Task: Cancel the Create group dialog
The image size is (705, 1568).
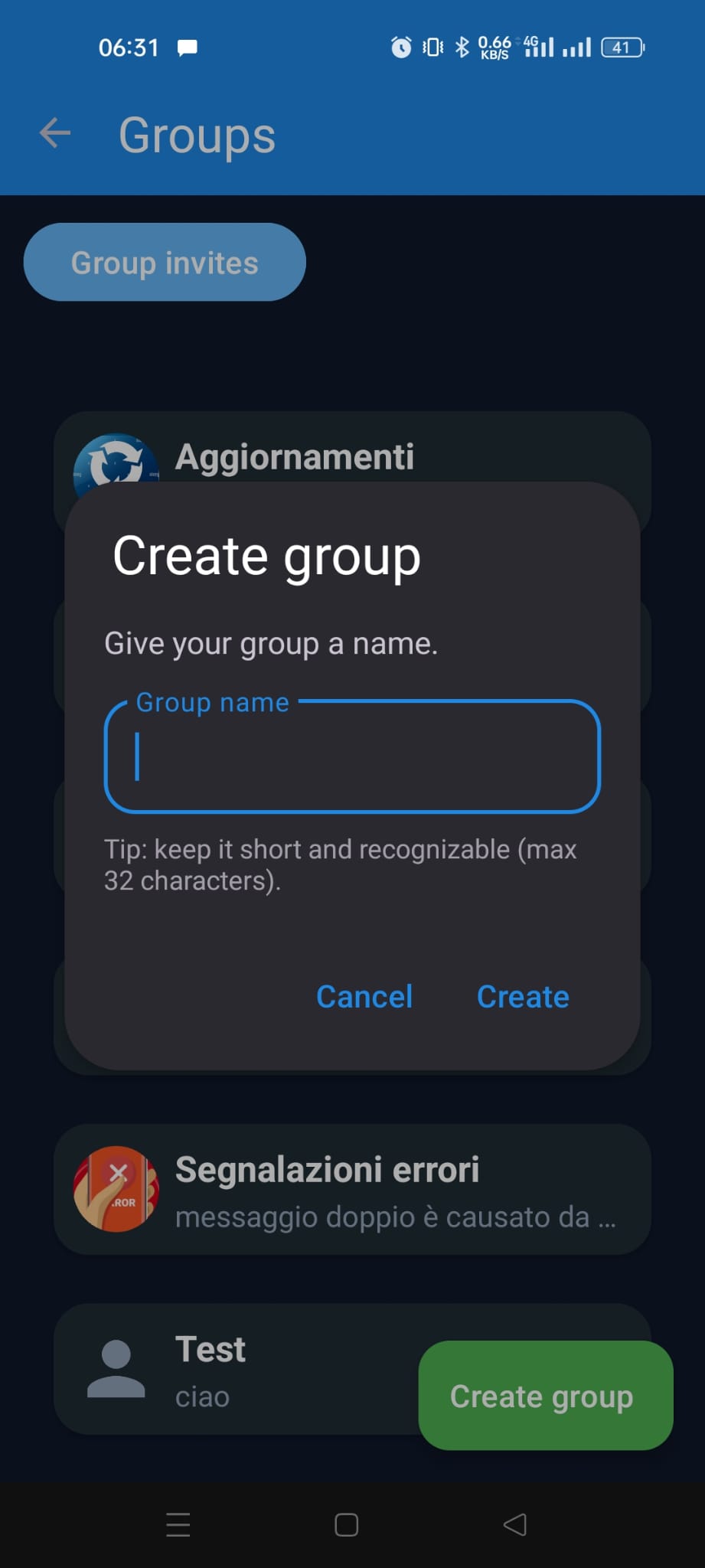Action: coord(364,997)
